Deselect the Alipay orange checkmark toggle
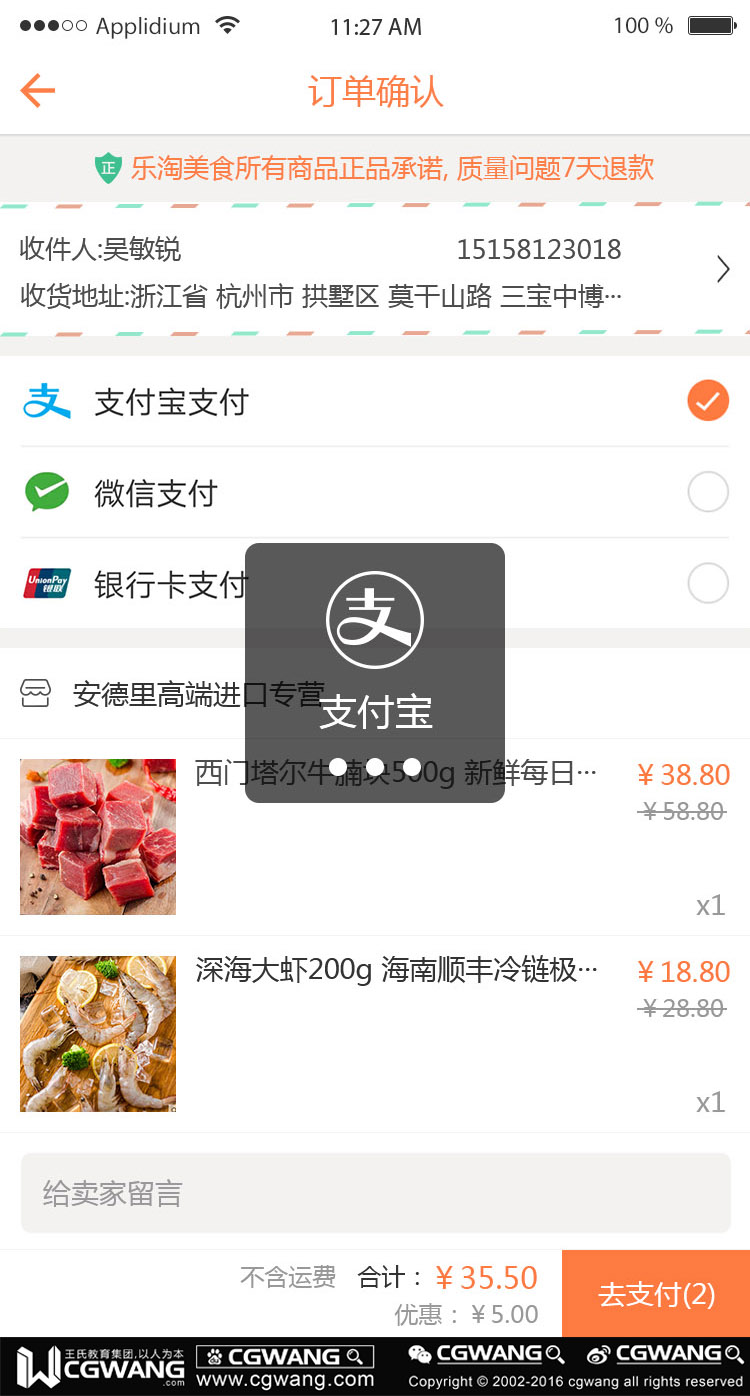This screenshot has width=750, height=1396. (708, 401)
